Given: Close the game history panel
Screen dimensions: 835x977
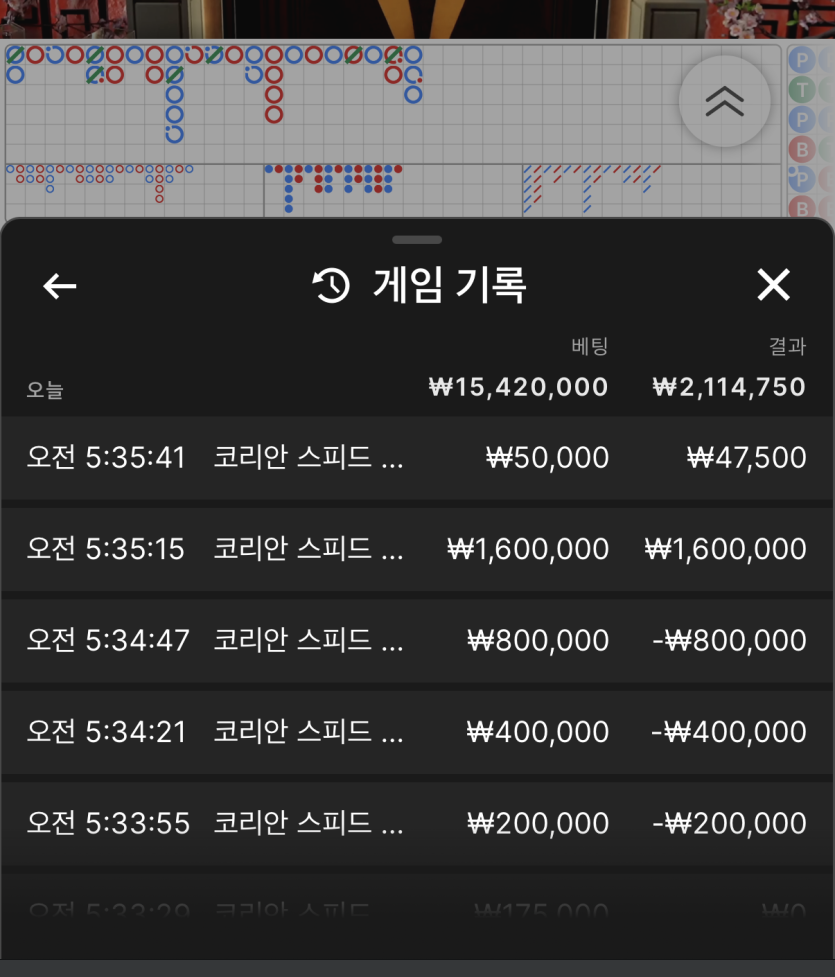Looking at the screenshot, I should coord(773,285).
